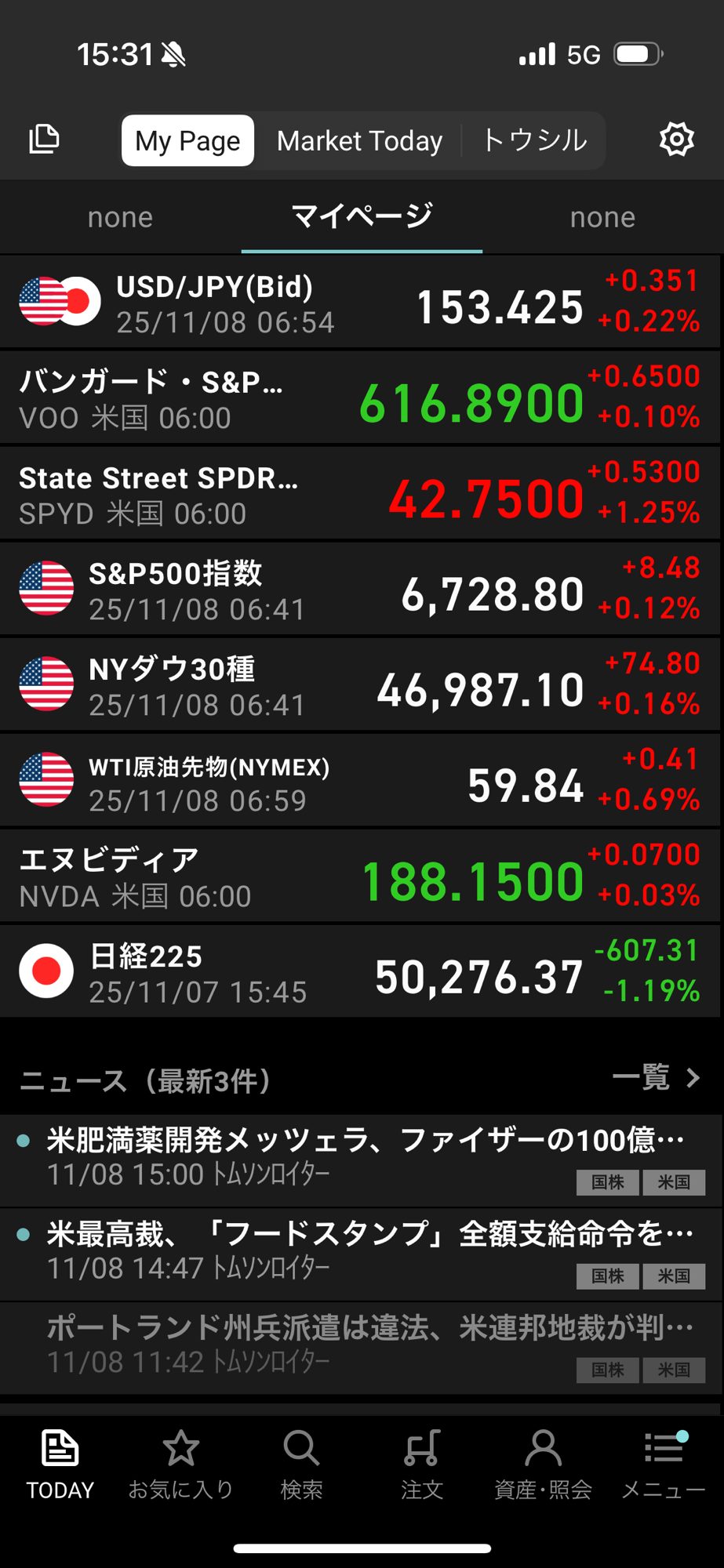View the S&P500指数 details
Image resolution: width=724 pixels, height=1568 pixels.
pos(361,590)
